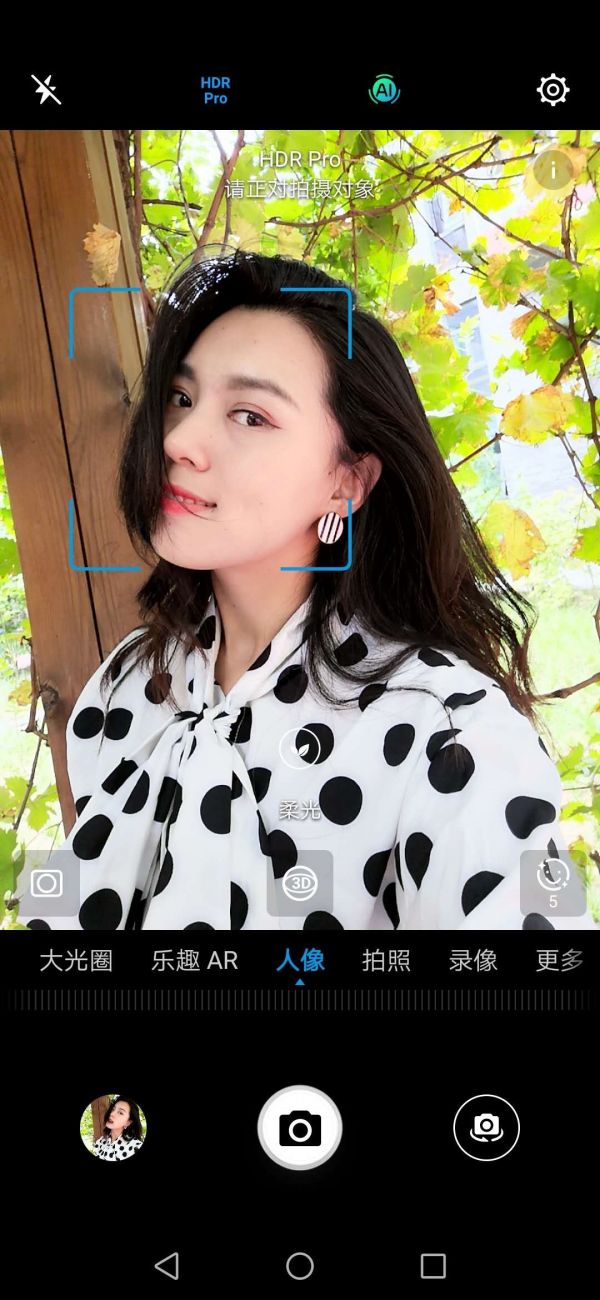600x1300 pixels.
Task: Toggle the flash setting icon
Action: 46,90
